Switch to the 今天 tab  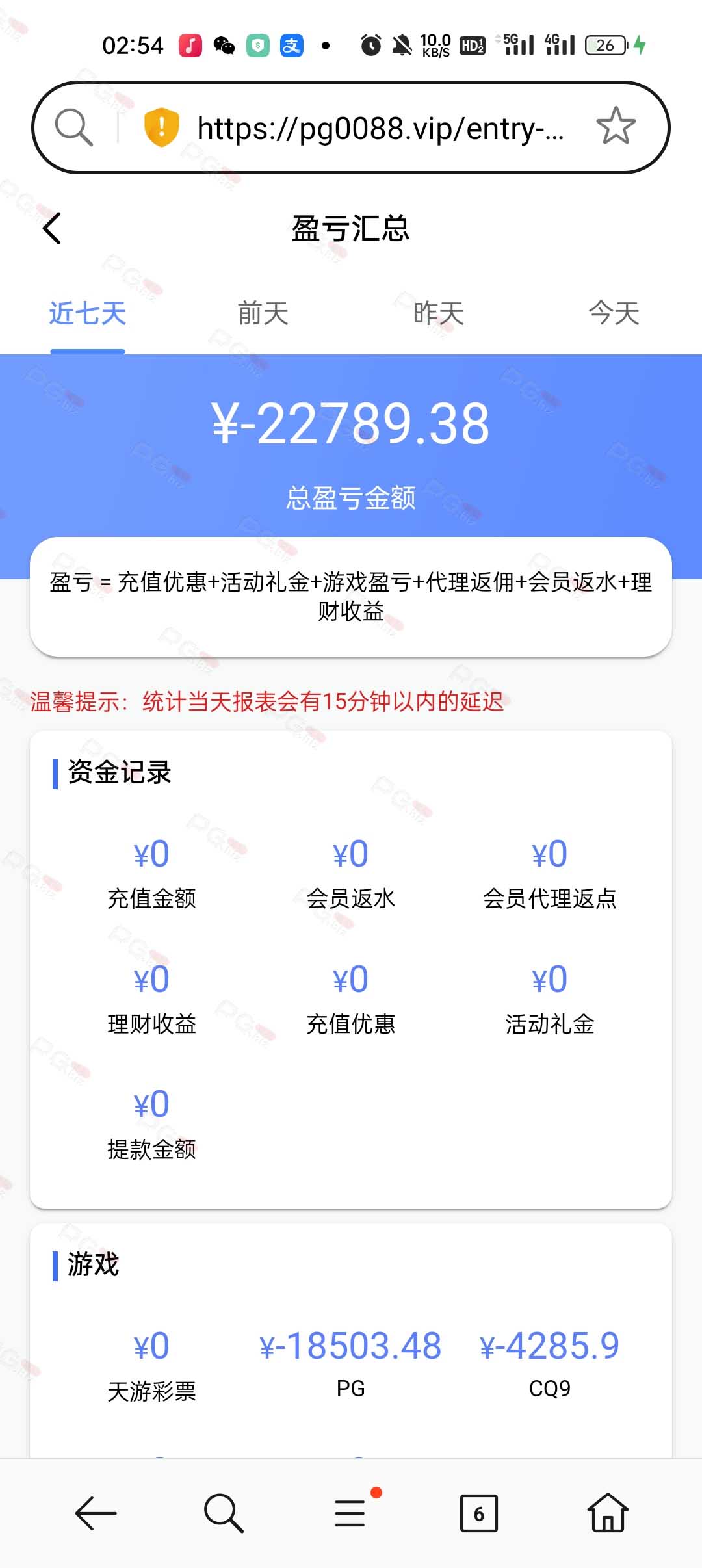pyautogui.click(x=614, y=313)
